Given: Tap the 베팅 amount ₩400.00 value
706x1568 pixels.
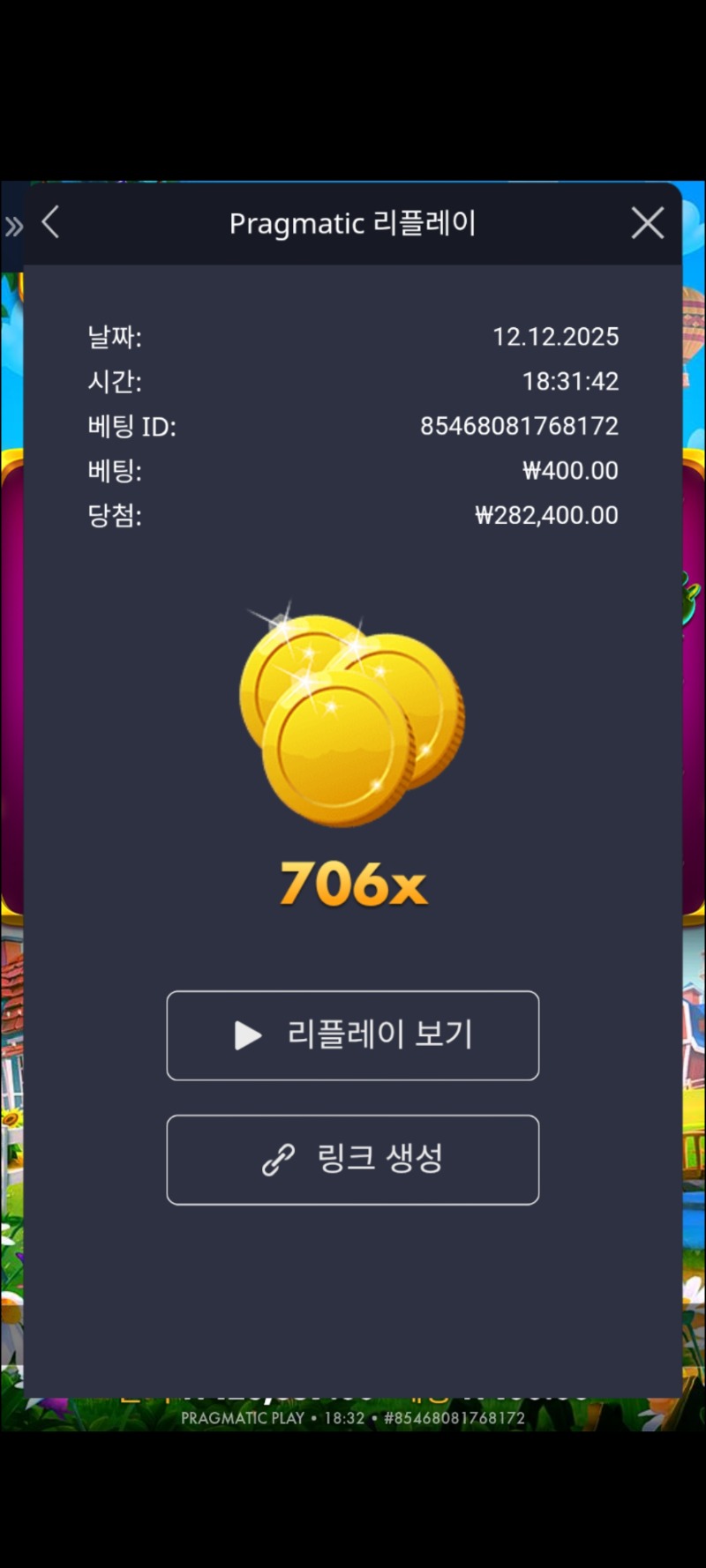Looking at the screenshot, I should [x=569, y=471].
